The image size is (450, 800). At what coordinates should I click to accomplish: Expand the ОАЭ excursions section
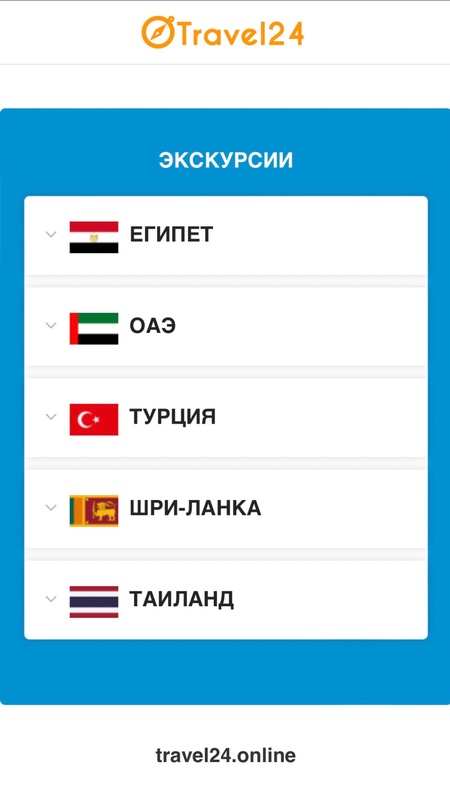pos(226,327)
